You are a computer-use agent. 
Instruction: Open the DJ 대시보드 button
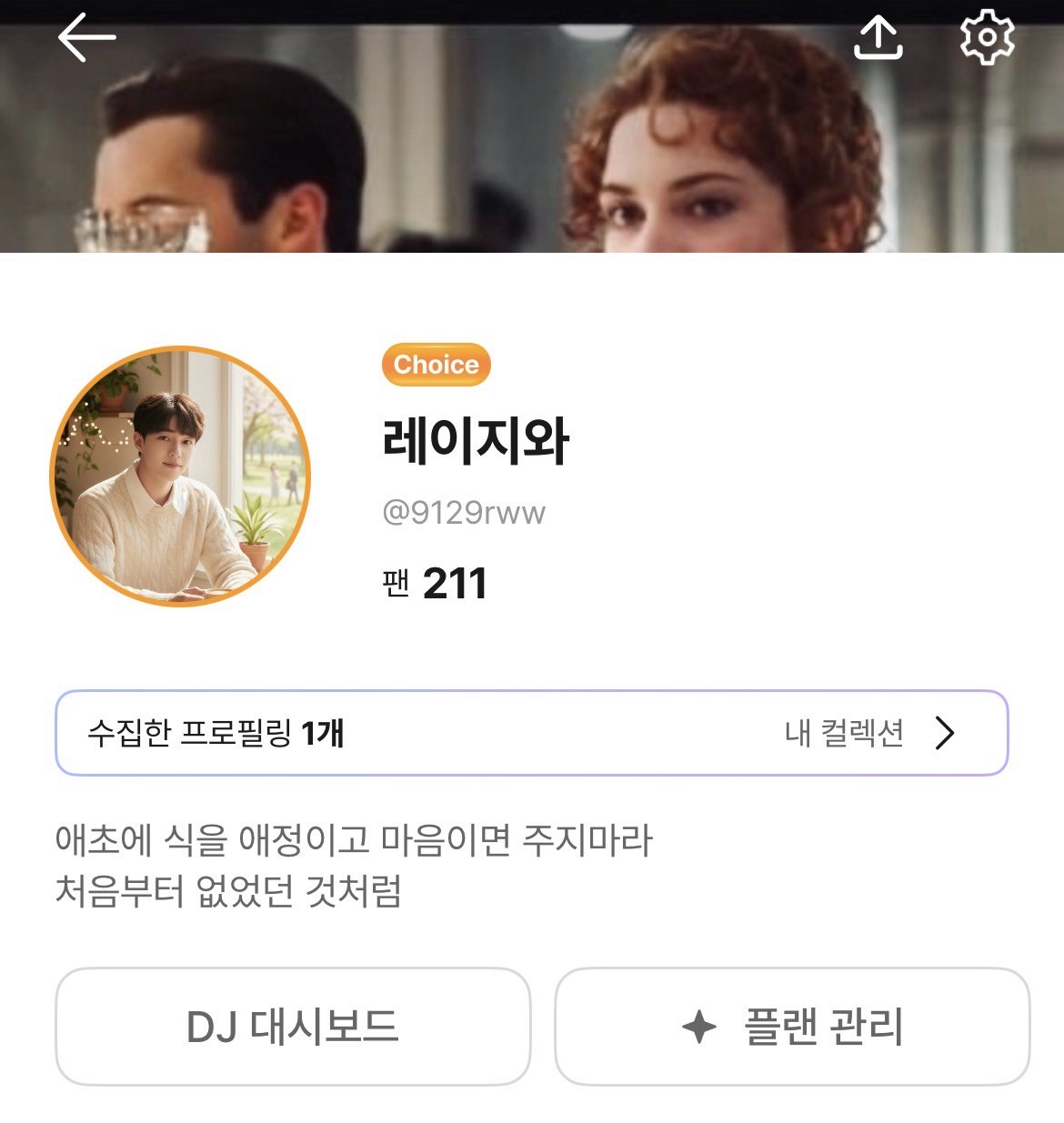pos(292,1027)
